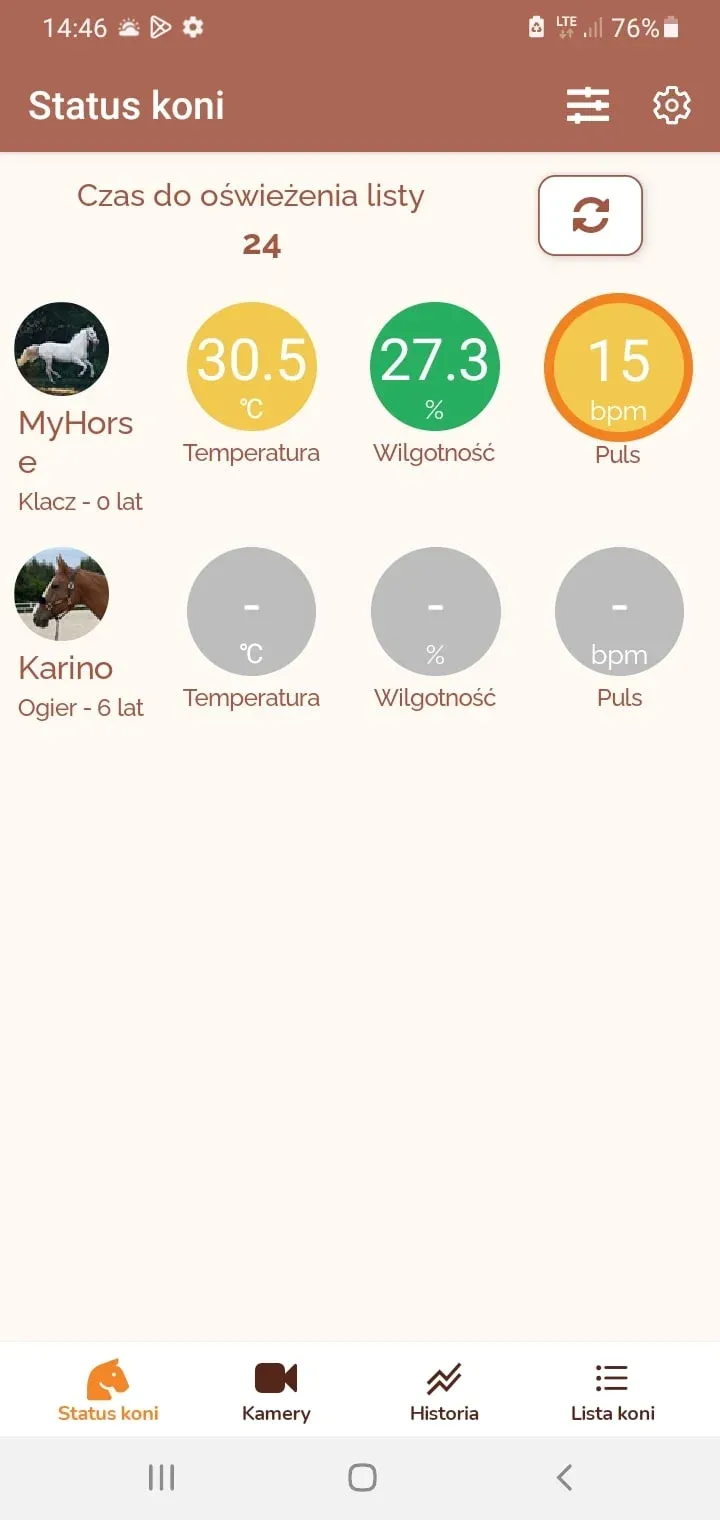Switch to the Historia tab
This screenshot has height=1520, width=720.
(x=444, y=1390)
